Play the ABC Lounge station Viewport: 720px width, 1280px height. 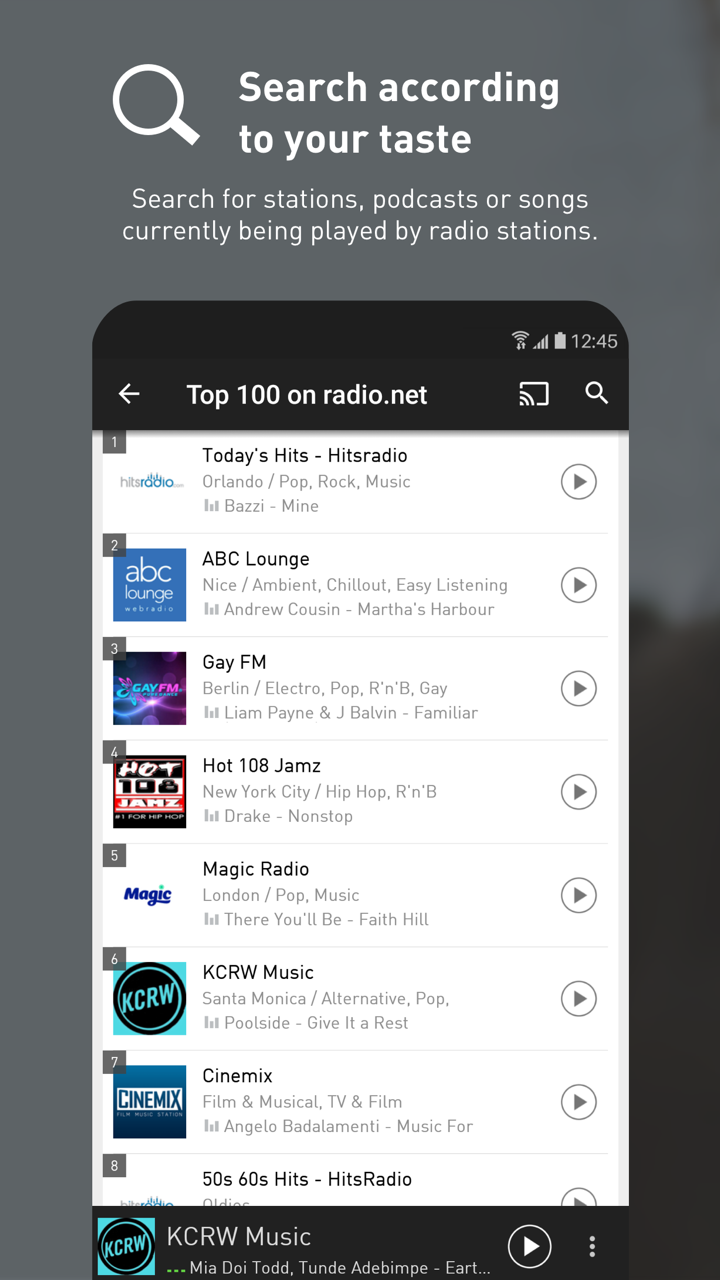[x=578, y=585]
